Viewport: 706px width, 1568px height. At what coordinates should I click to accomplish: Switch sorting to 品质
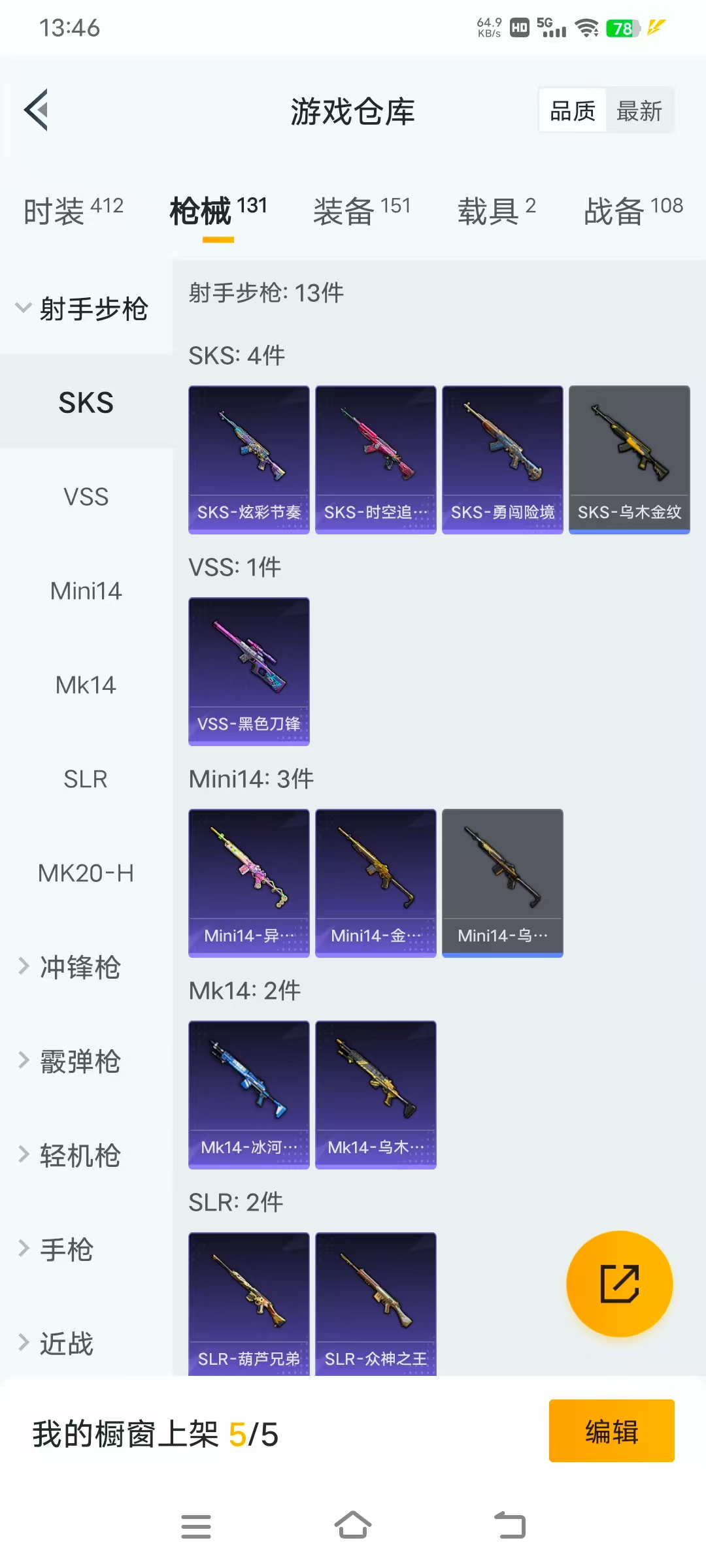(571, 110)
